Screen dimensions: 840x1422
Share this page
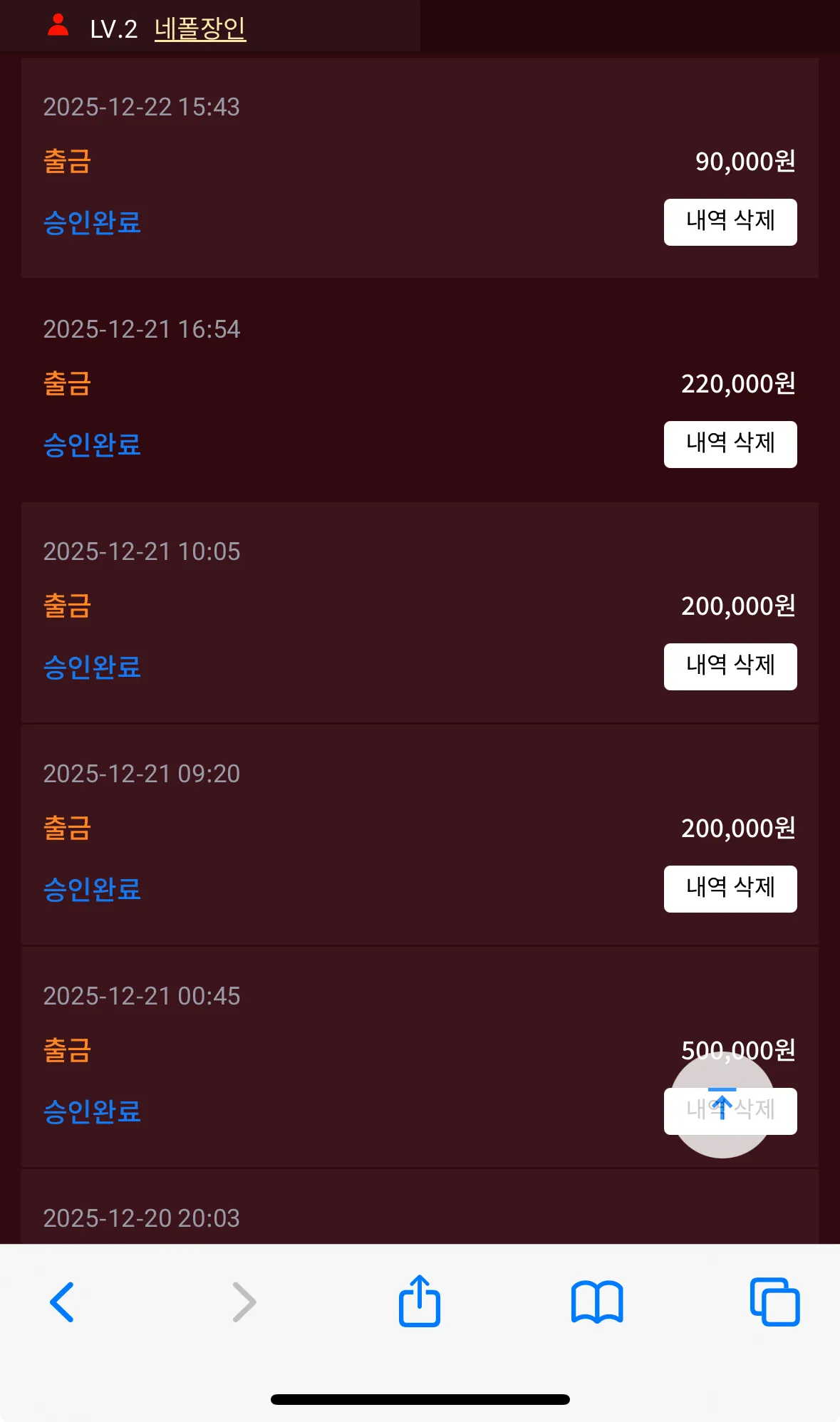click(420, 1300)
